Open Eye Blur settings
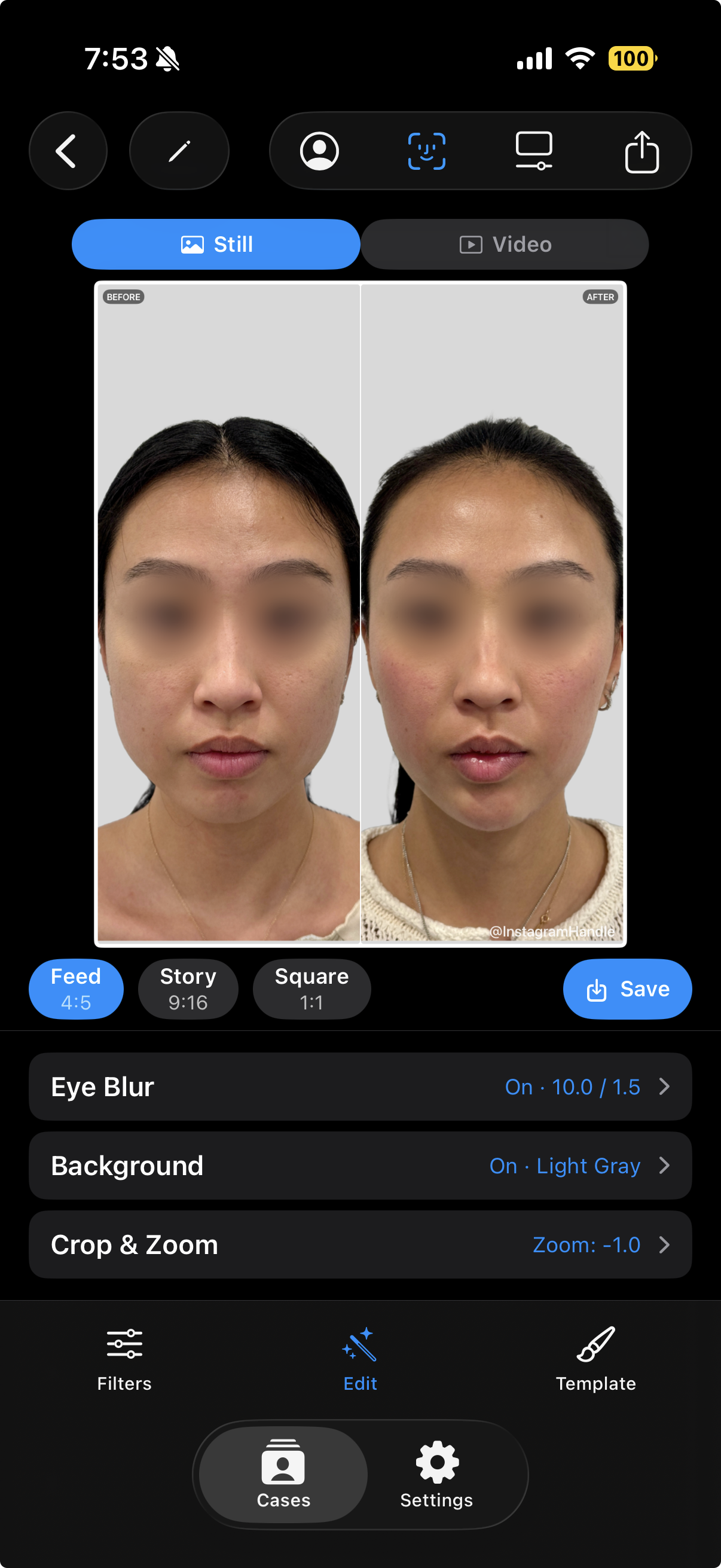 tap(360, 1086)
